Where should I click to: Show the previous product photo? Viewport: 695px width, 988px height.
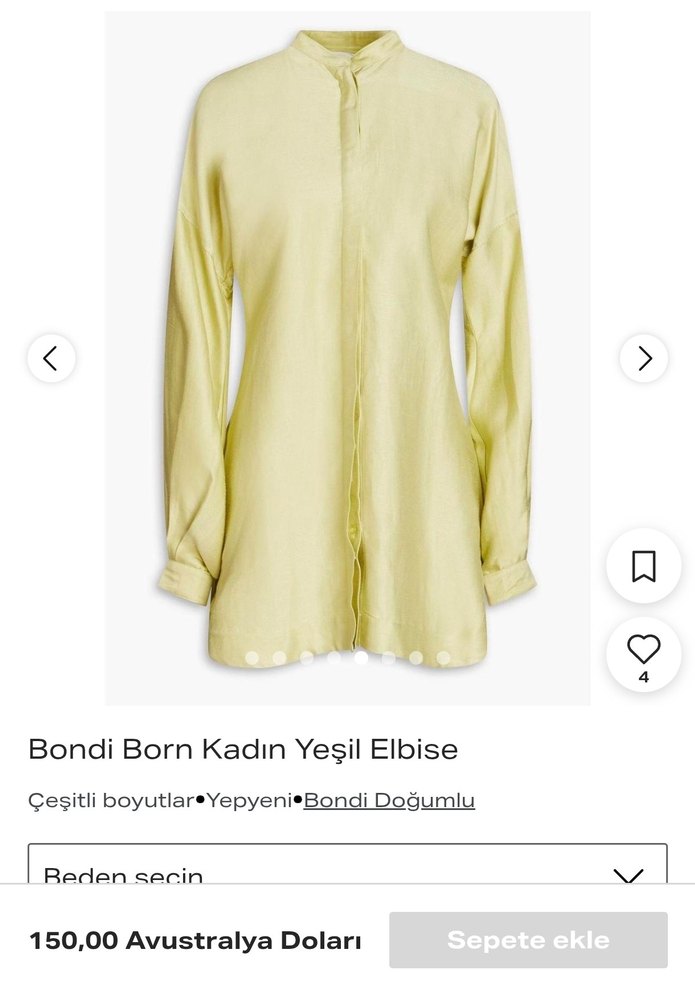click(51, 358)
